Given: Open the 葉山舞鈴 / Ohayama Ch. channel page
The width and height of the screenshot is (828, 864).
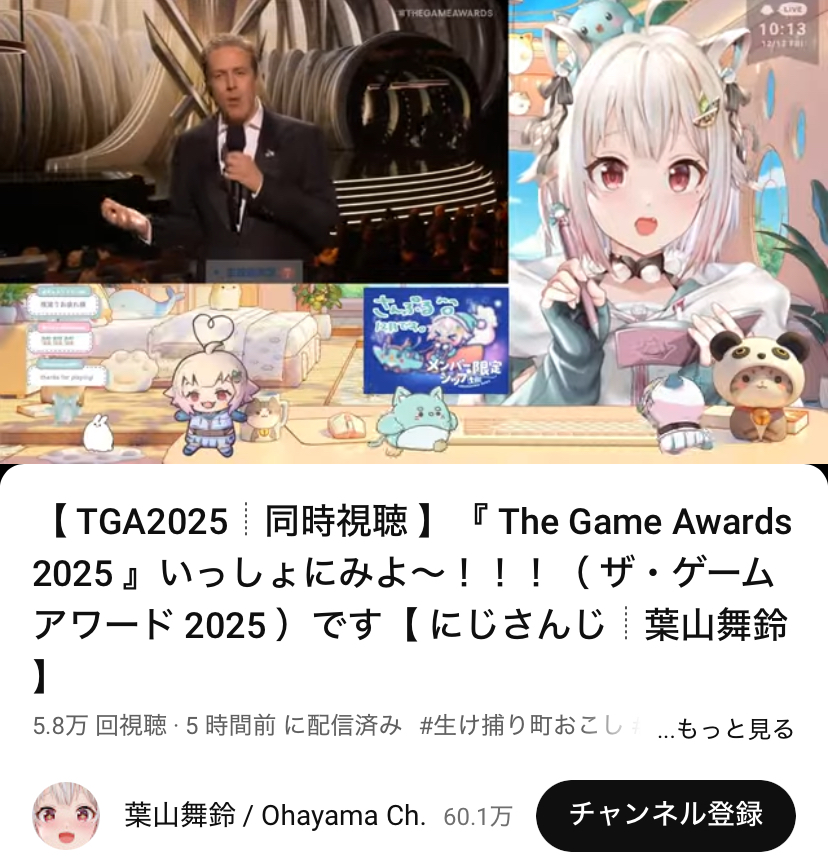Looking at the screenshot, I should [275, 816].
